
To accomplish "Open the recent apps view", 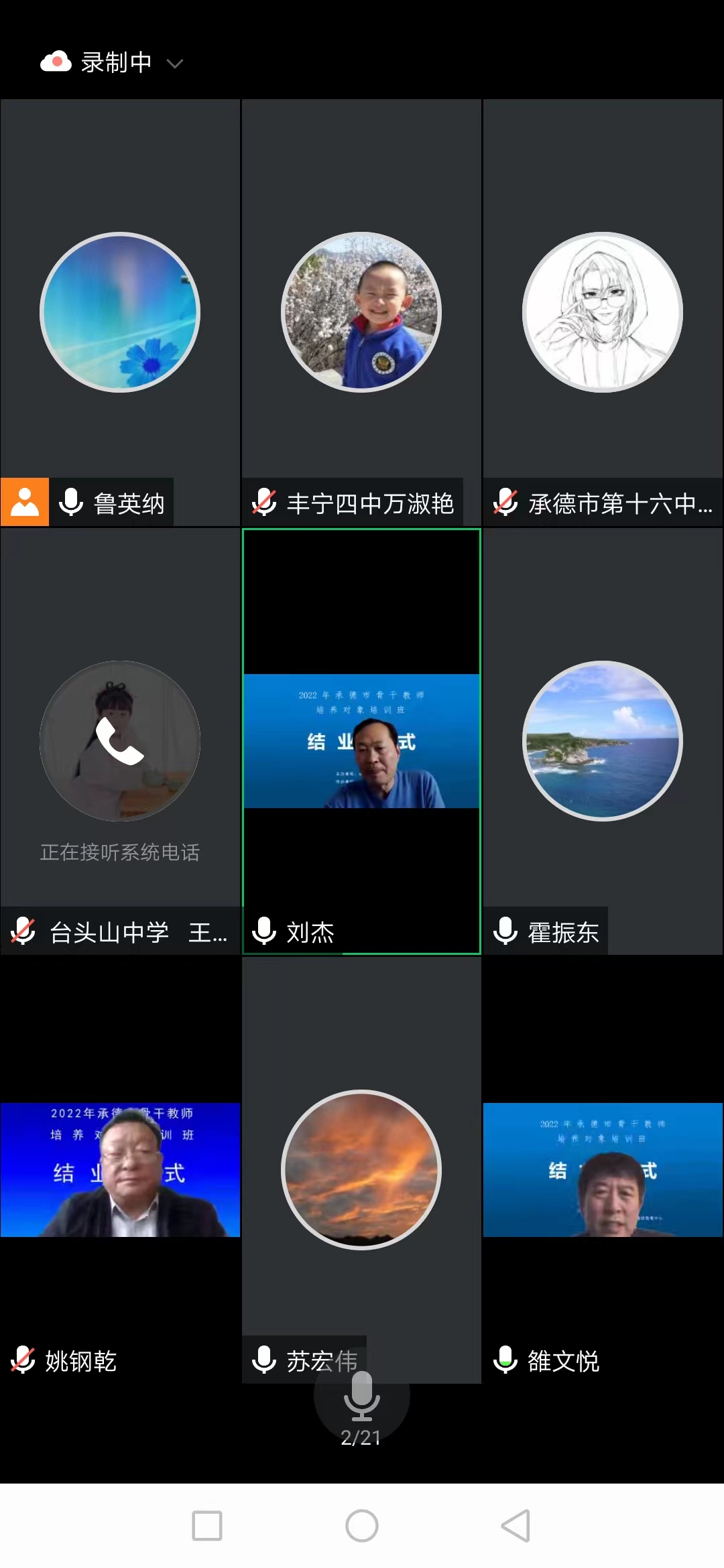I will point(207,1526).
